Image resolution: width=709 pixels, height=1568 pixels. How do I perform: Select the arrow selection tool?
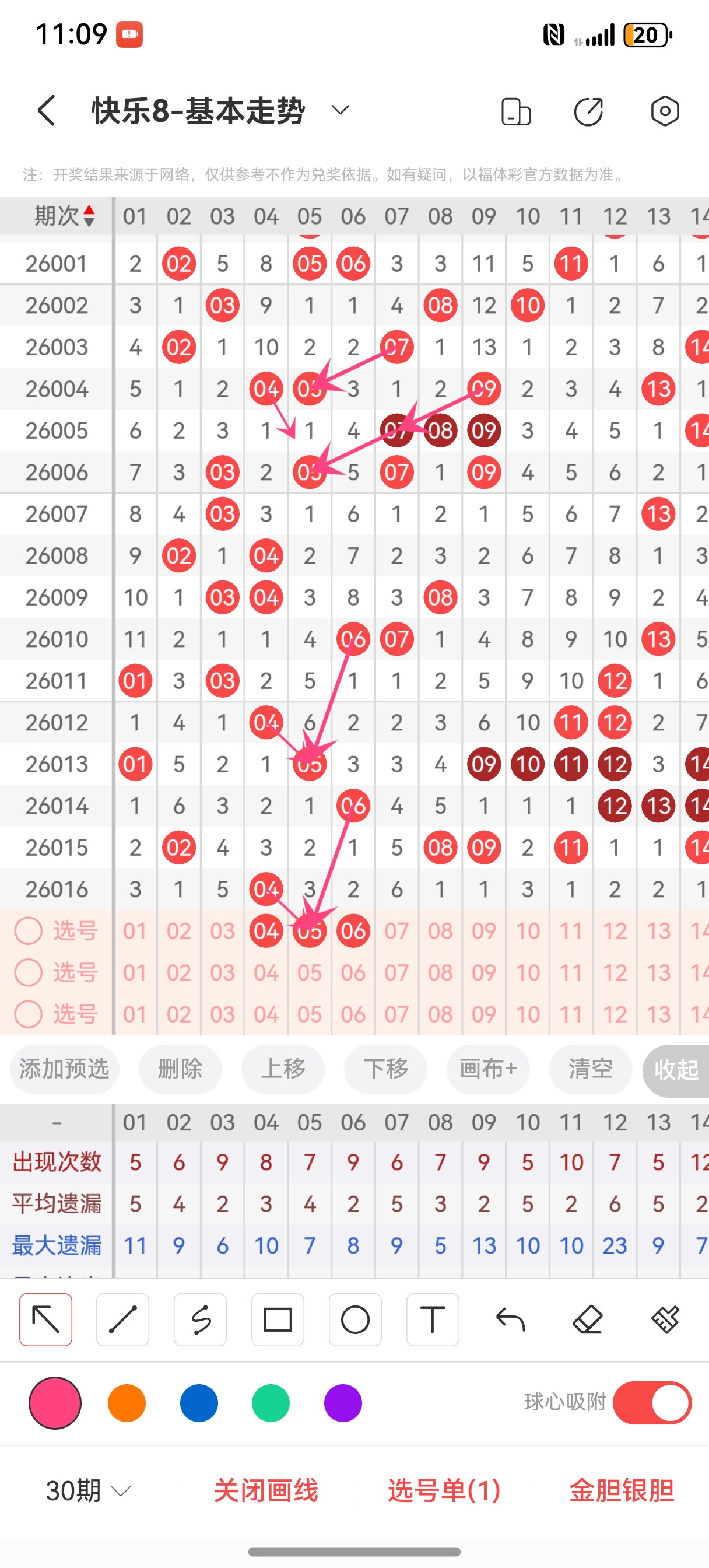(45, 1319)
